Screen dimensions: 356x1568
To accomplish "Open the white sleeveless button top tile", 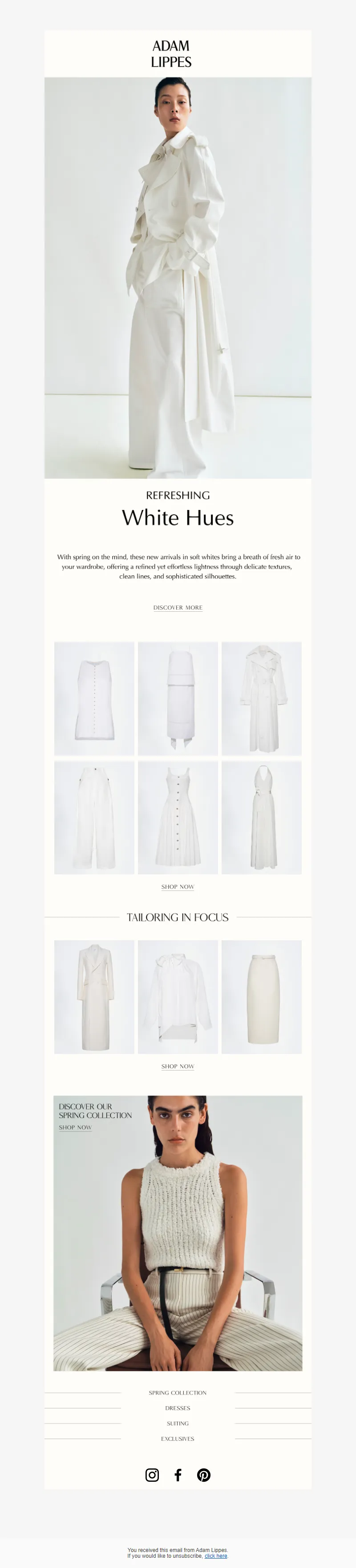I will point(94,698).
